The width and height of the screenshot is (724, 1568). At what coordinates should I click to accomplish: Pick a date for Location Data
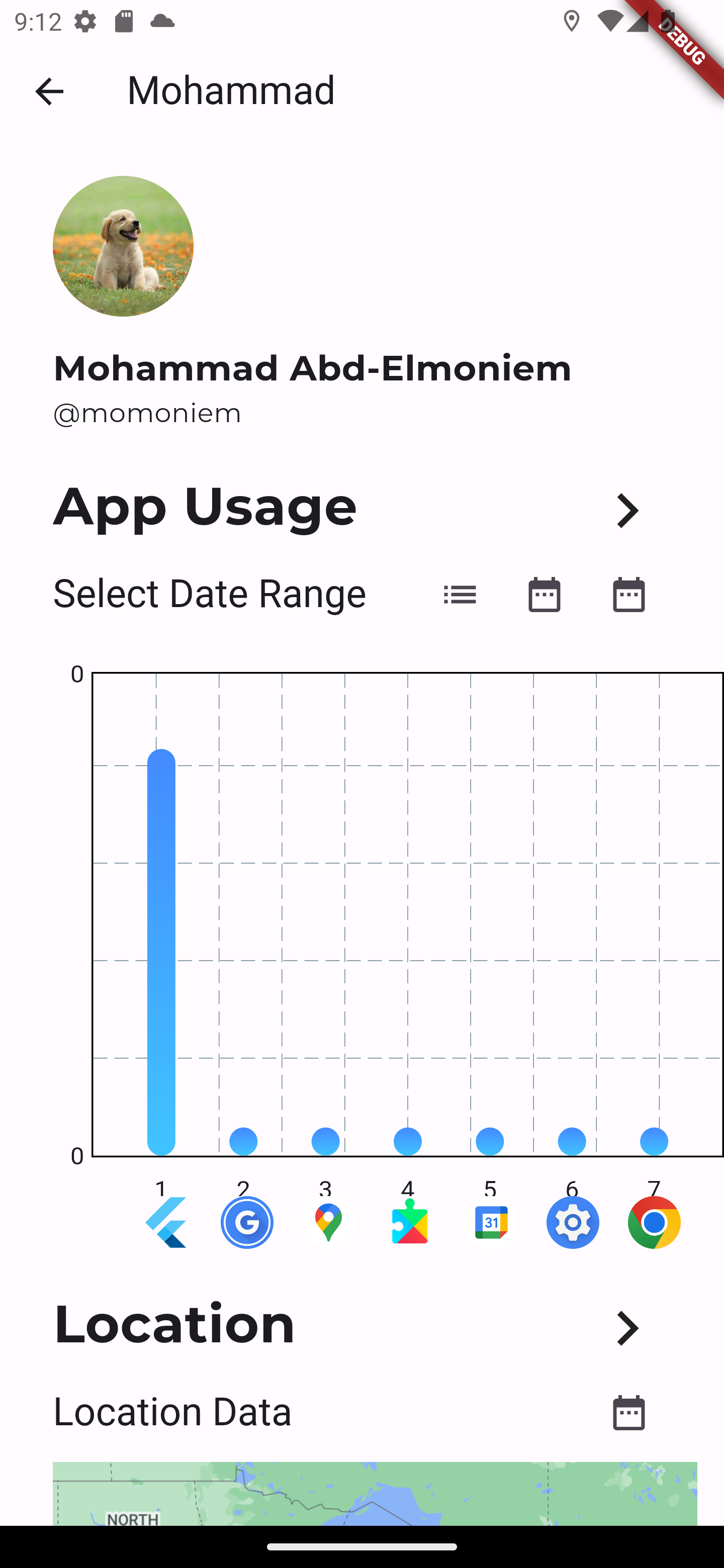tap(628, 1412)
